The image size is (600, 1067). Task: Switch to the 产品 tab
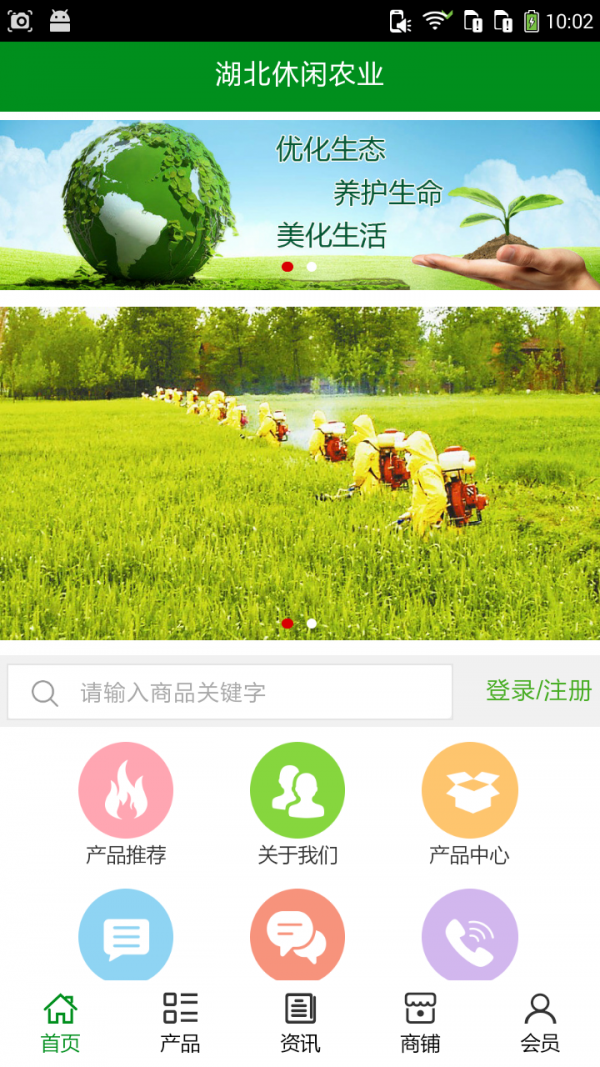(180, 1022)
